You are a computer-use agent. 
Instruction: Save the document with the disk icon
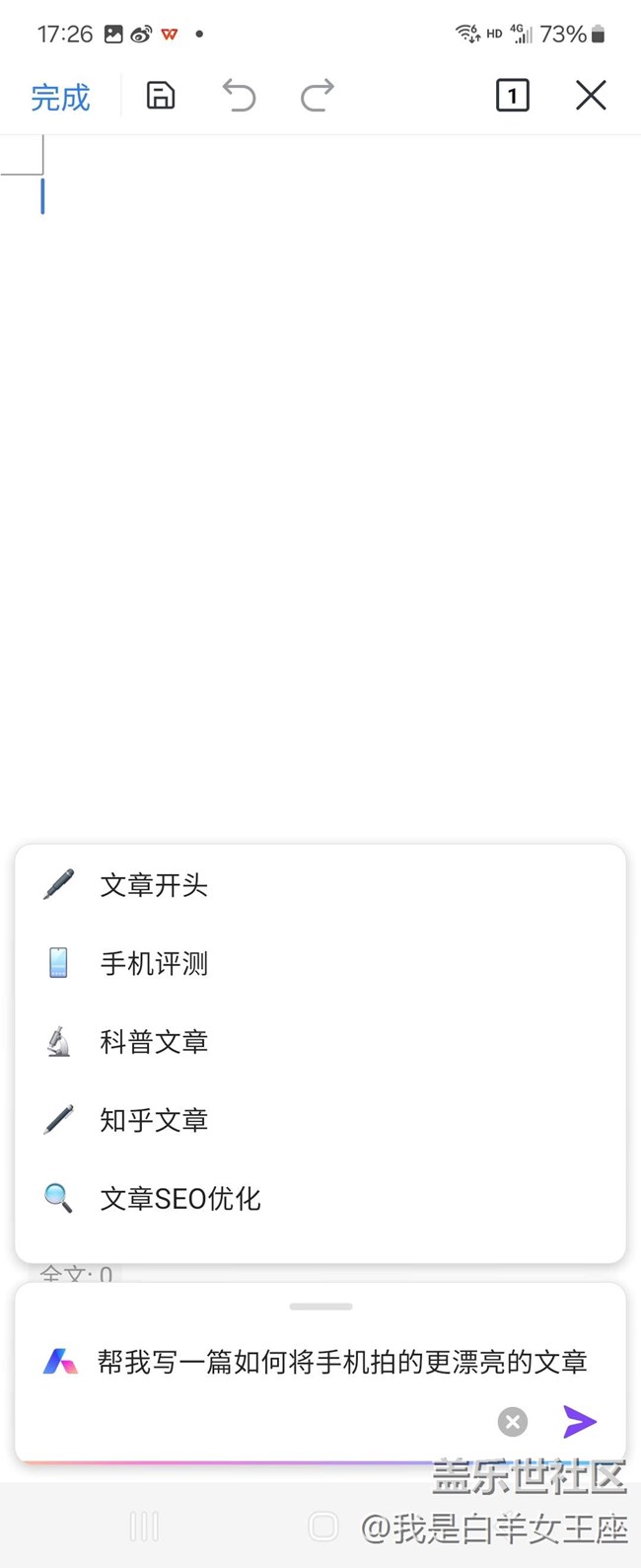(x=161, y=96)
